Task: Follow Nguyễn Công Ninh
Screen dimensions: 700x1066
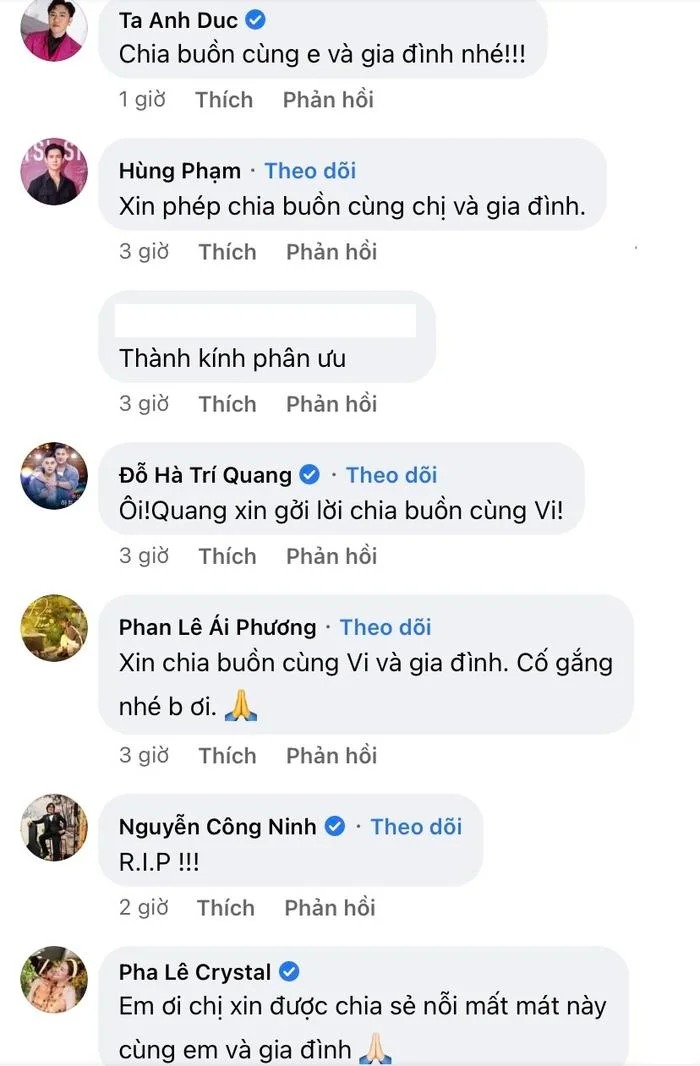Action: 416,827
